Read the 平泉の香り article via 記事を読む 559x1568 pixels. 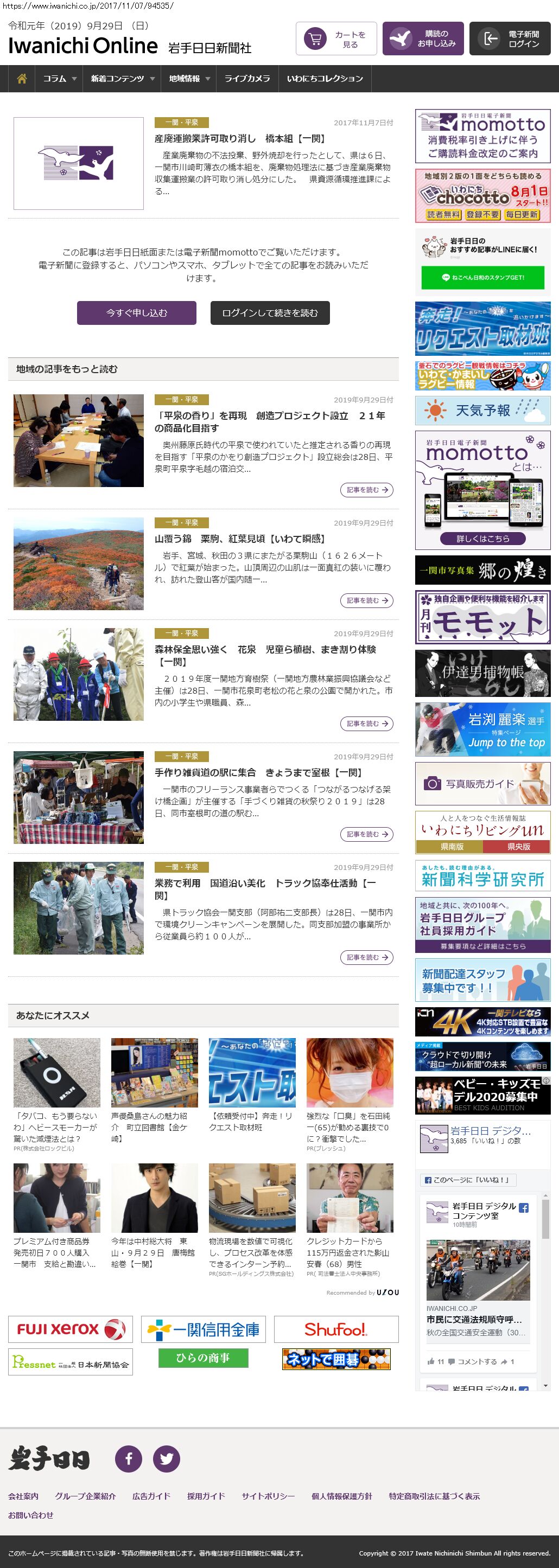(x=366, y=490)
